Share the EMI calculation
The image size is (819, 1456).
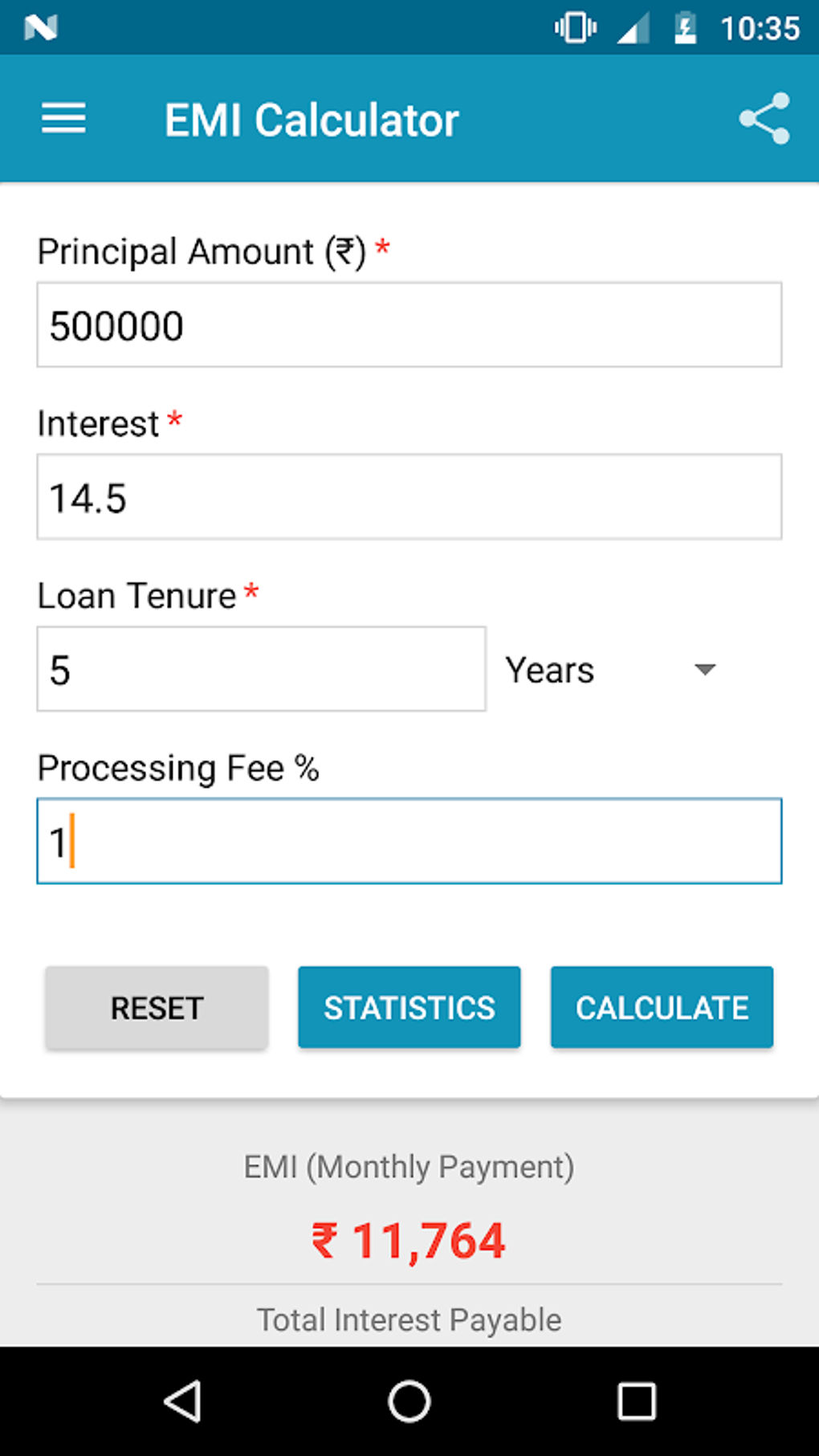(764, 119)
